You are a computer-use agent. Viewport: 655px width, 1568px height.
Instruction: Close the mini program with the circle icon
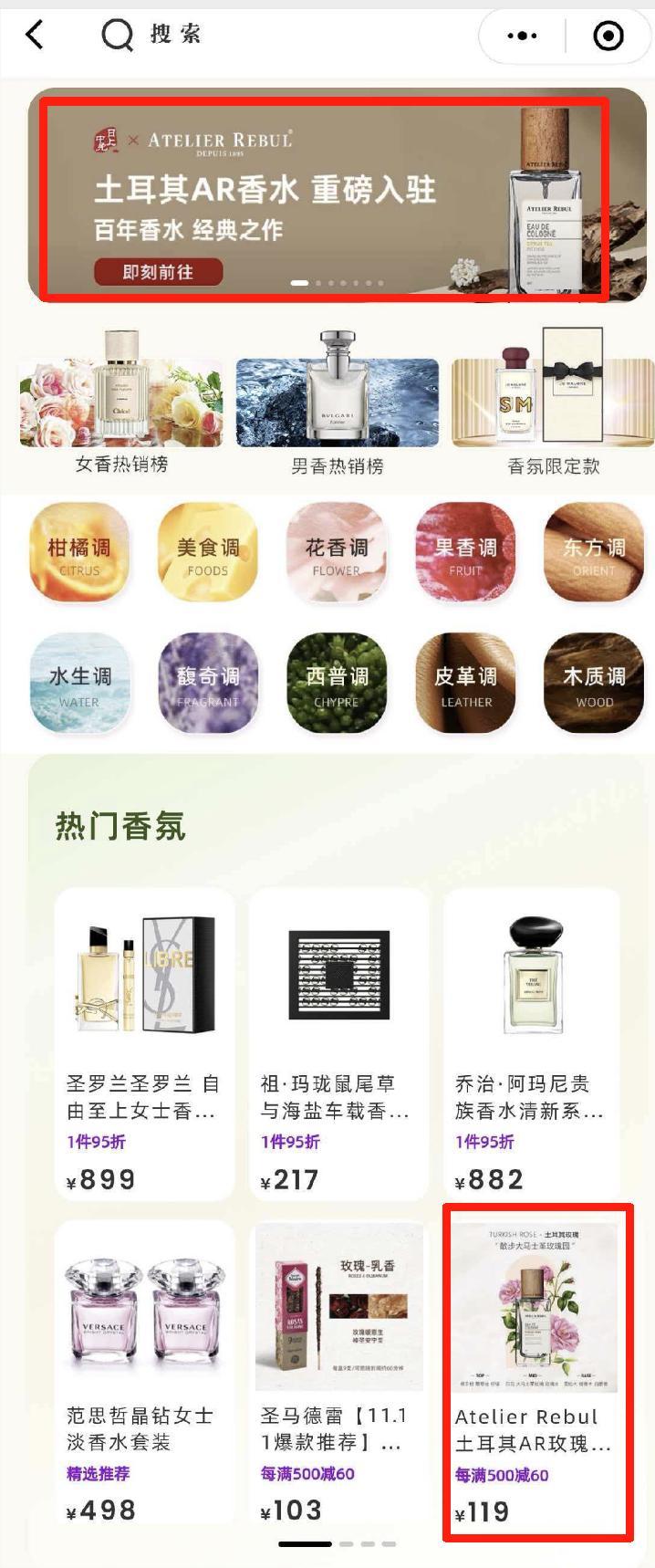click(x=608, y=36)
